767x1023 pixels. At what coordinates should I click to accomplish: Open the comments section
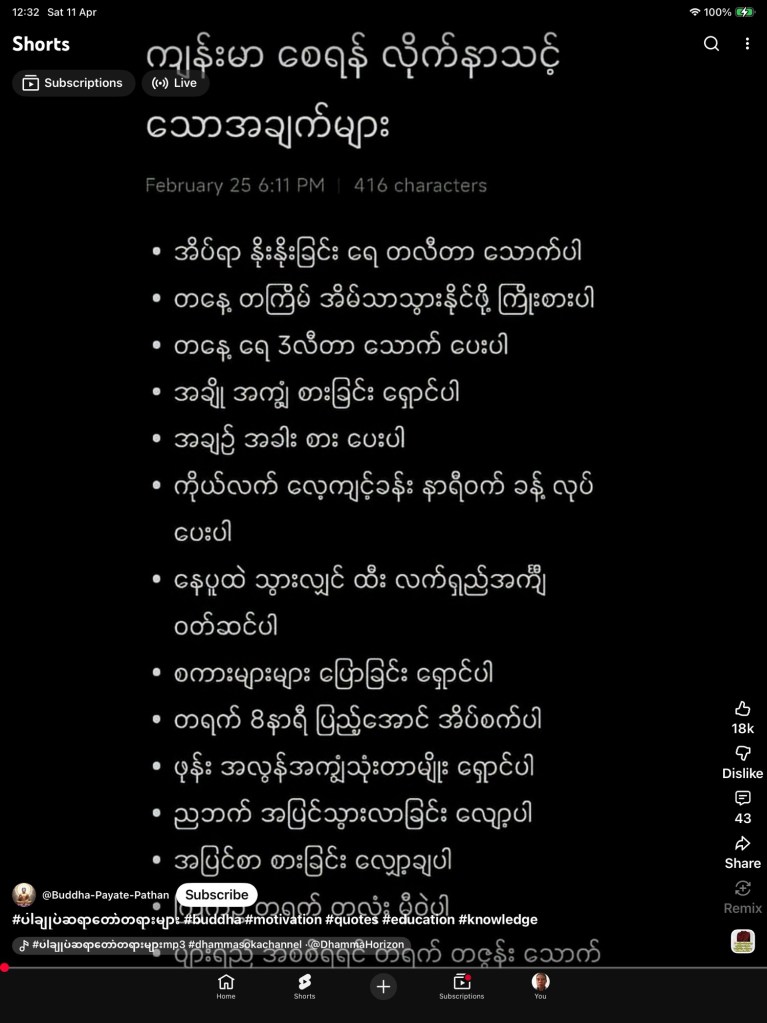coord(742,799)
